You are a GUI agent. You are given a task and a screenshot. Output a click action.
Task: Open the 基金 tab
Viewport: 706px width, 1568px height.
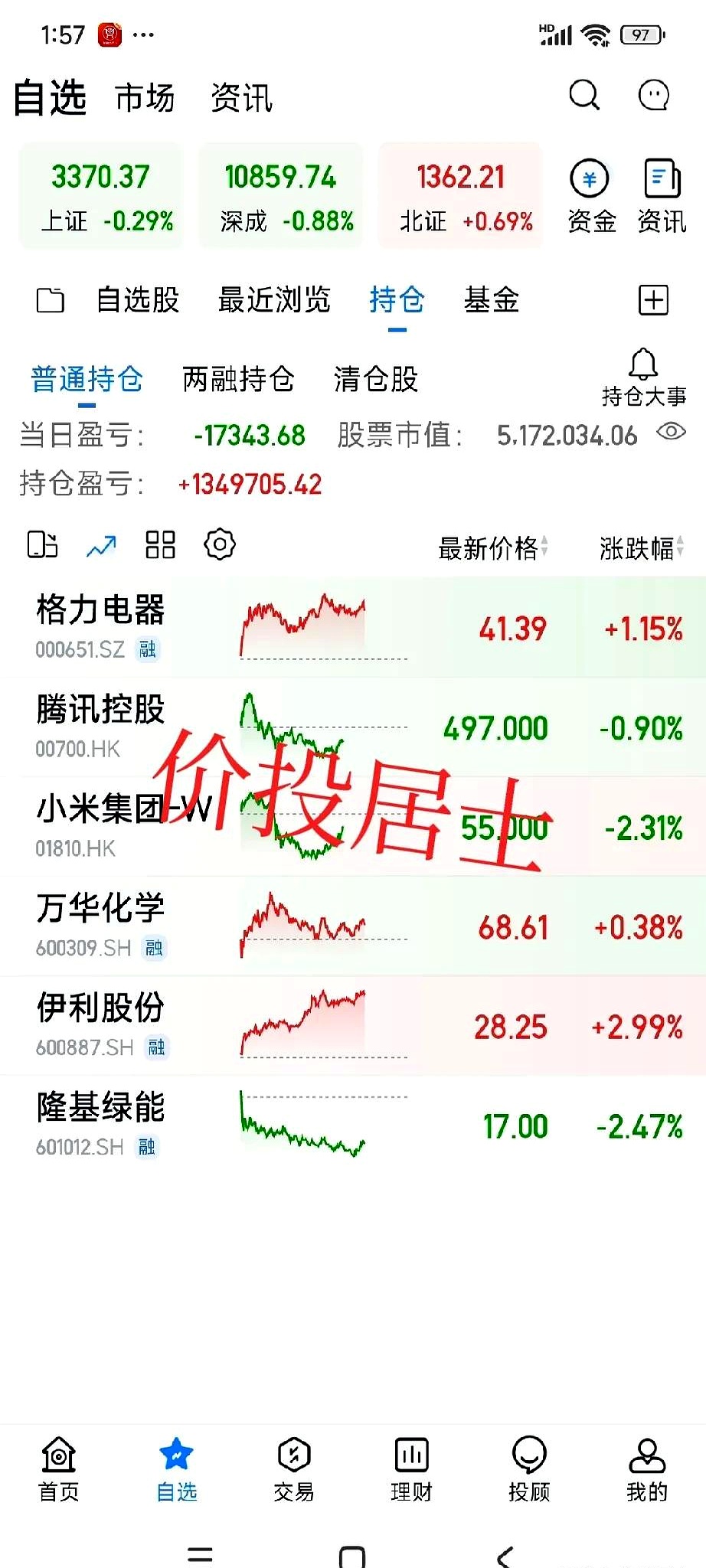[491, 300]
